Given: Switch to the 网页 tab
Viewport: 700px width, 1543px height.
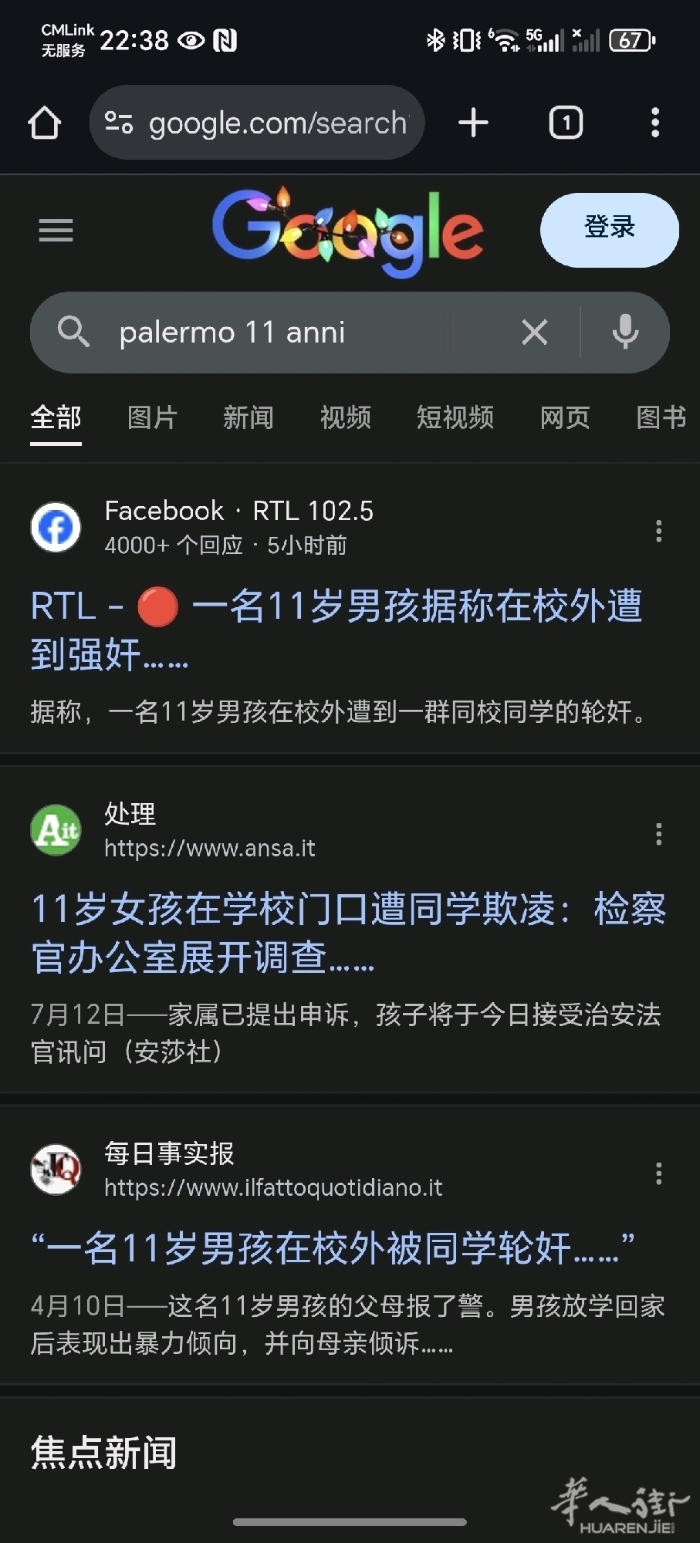Looking at the screenshot, I should [565, 417].
